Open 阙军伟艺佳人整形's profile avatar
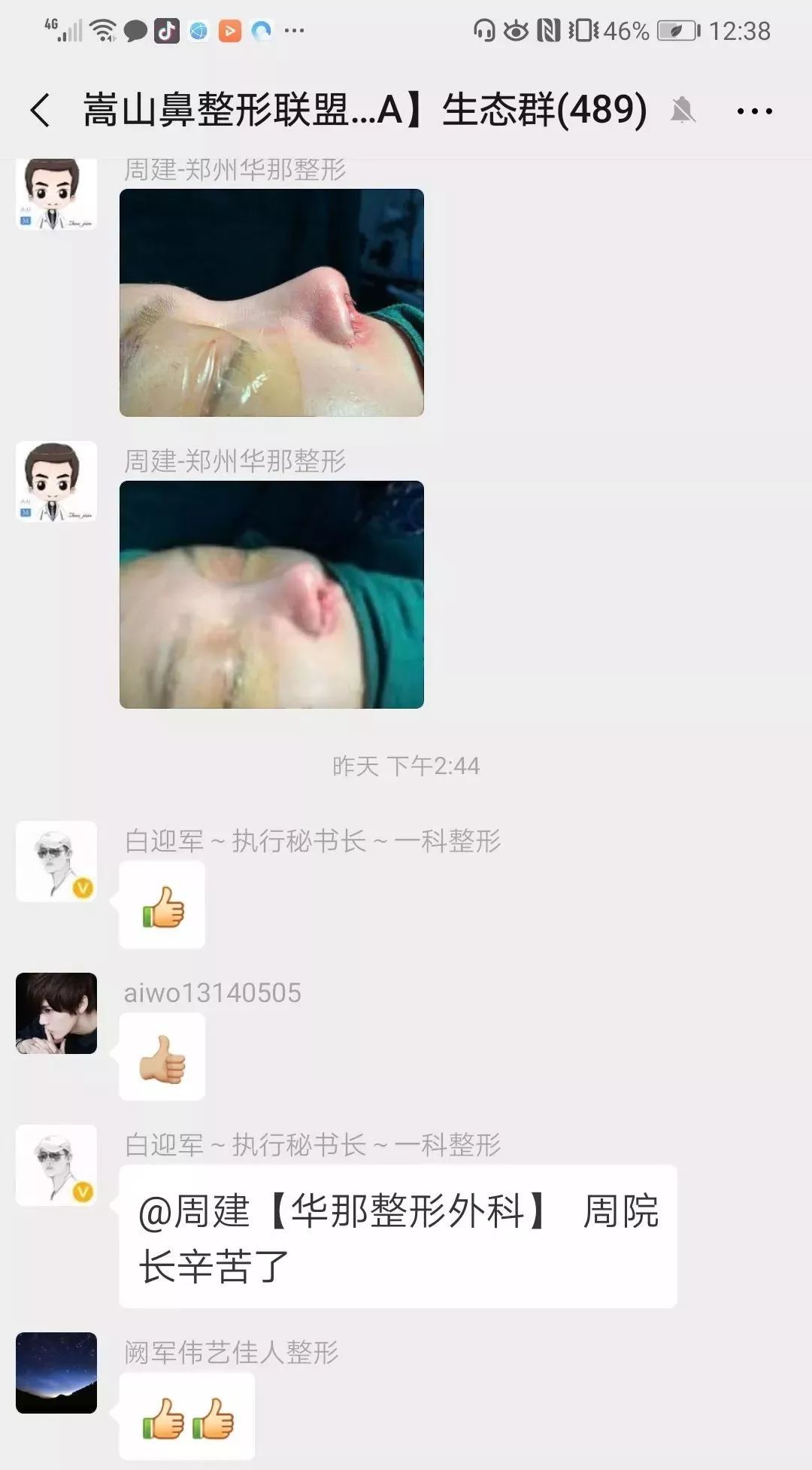 coord(56,1373)
